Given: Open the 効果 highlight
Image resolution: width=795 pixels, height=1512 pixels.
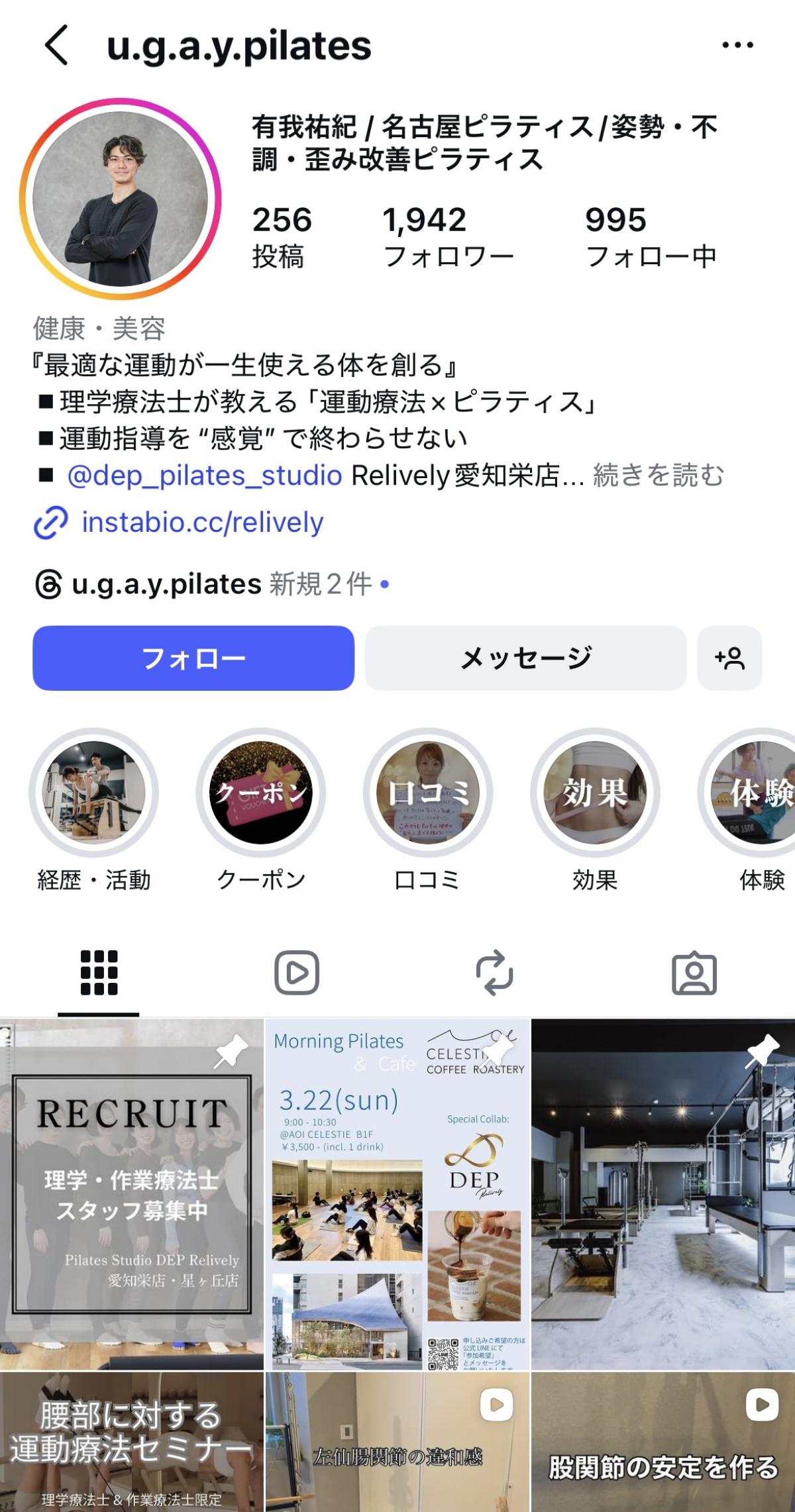Looking at the screenshot, I should pyautogui.click(x=594, y=793).
